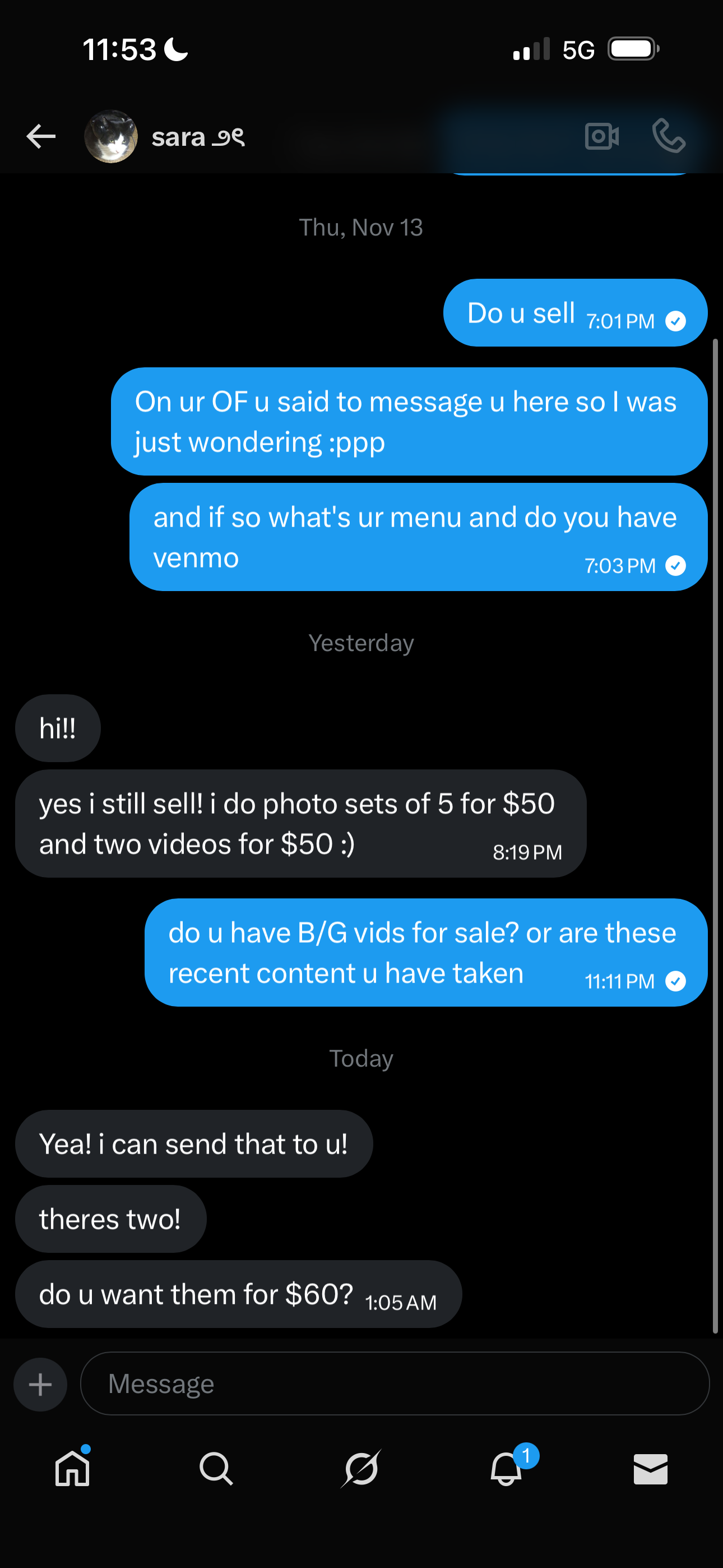723x1568 pixels.
Task: Start a video call with sara
Action: point(601,136)
